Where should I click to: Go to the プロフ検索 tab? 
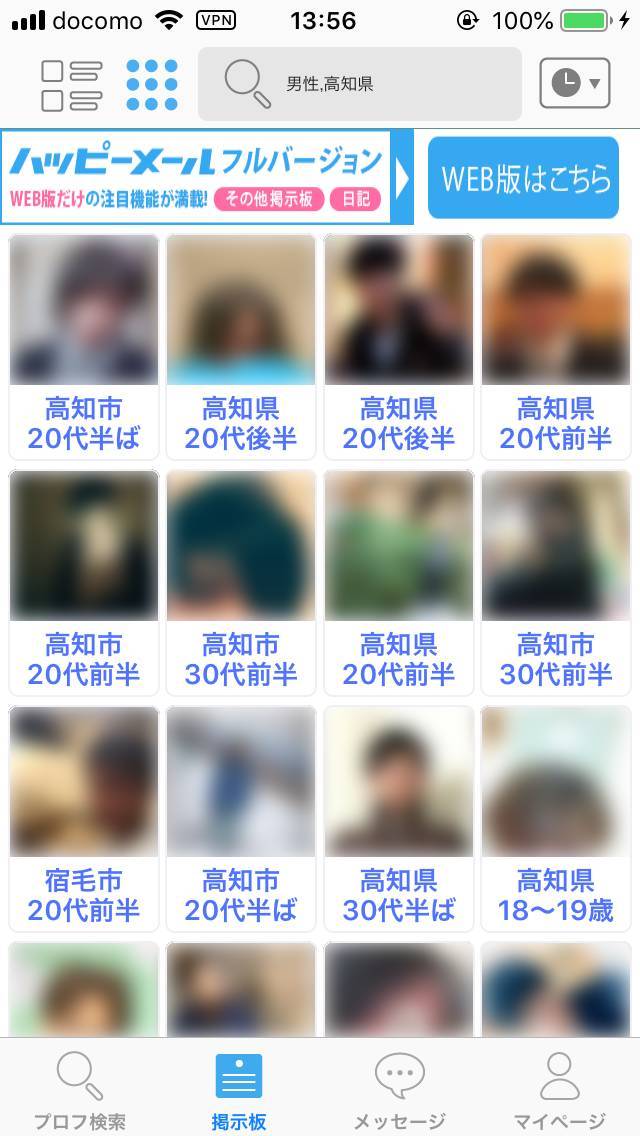tap(80, 1090)
